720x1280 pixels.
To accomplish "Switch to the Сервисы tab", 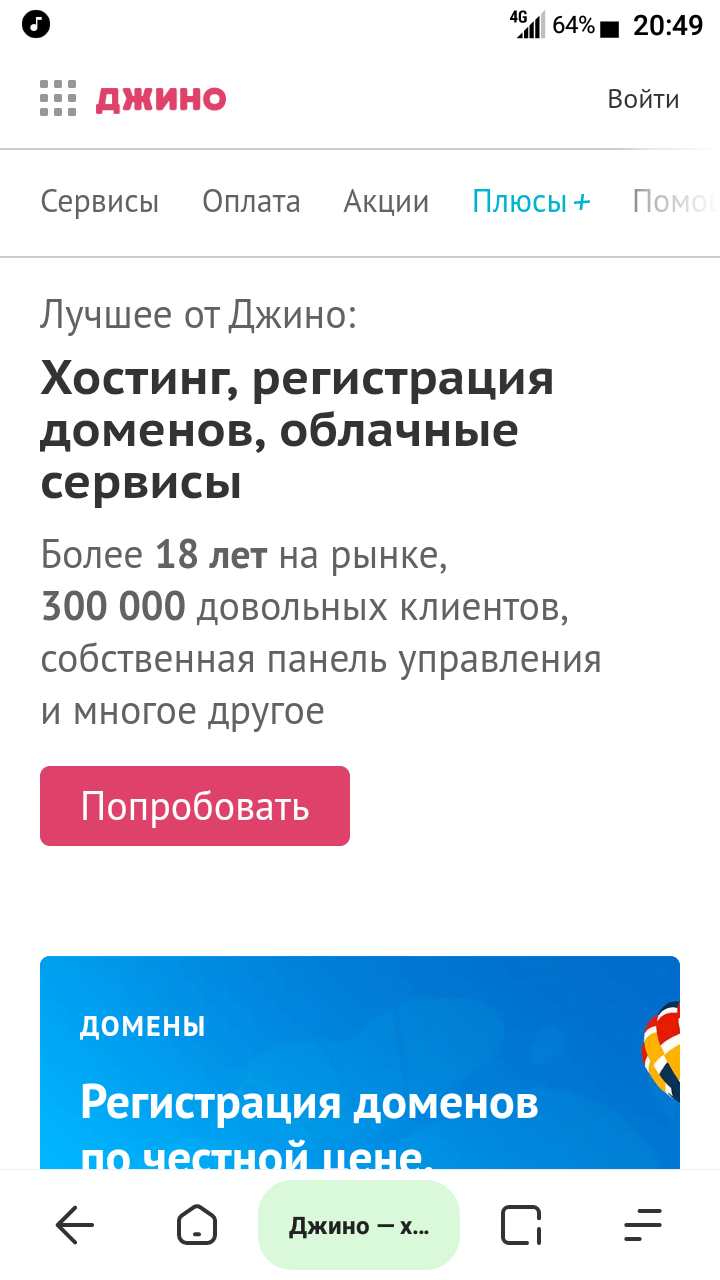I will click(99, 202).
